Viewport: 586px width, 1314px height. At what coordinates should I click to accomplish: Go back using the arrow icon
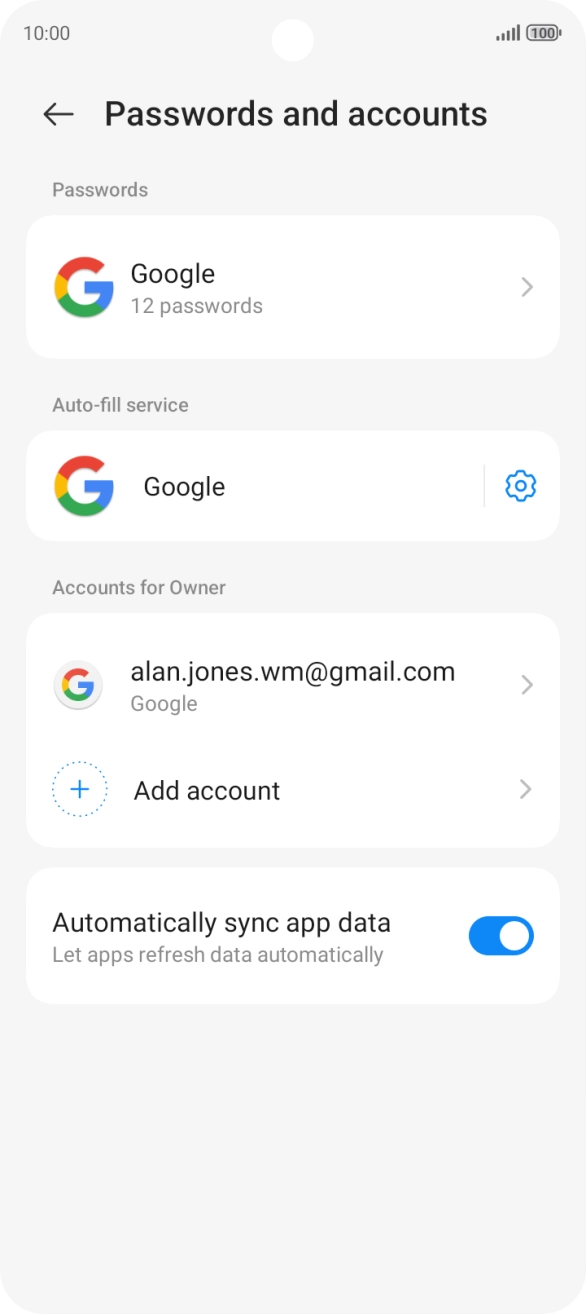click(x=59, y=114)
